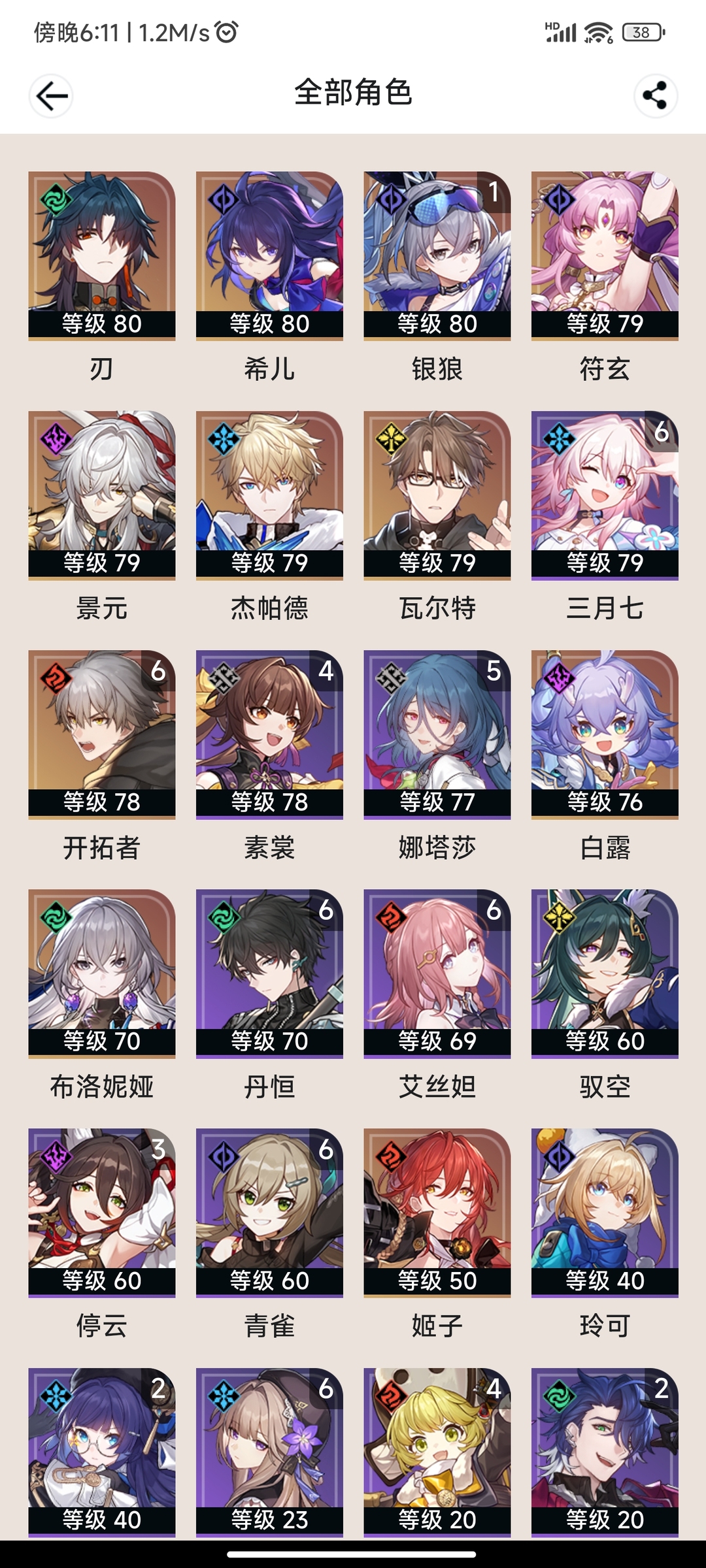
Task: Open character card 丹恒
Action: pos(269,973)
